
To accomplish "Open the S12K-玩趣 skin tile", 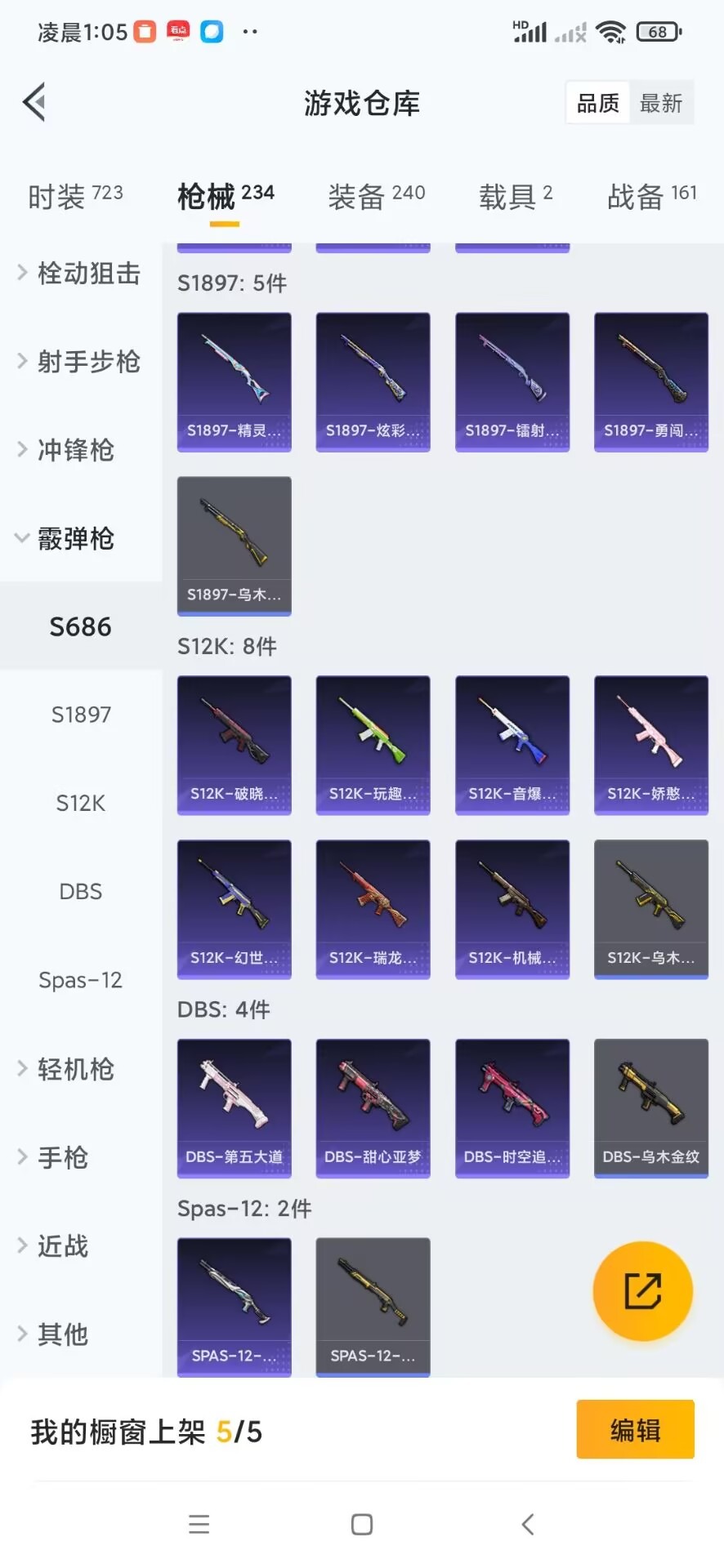I will [x=373, y=744].
